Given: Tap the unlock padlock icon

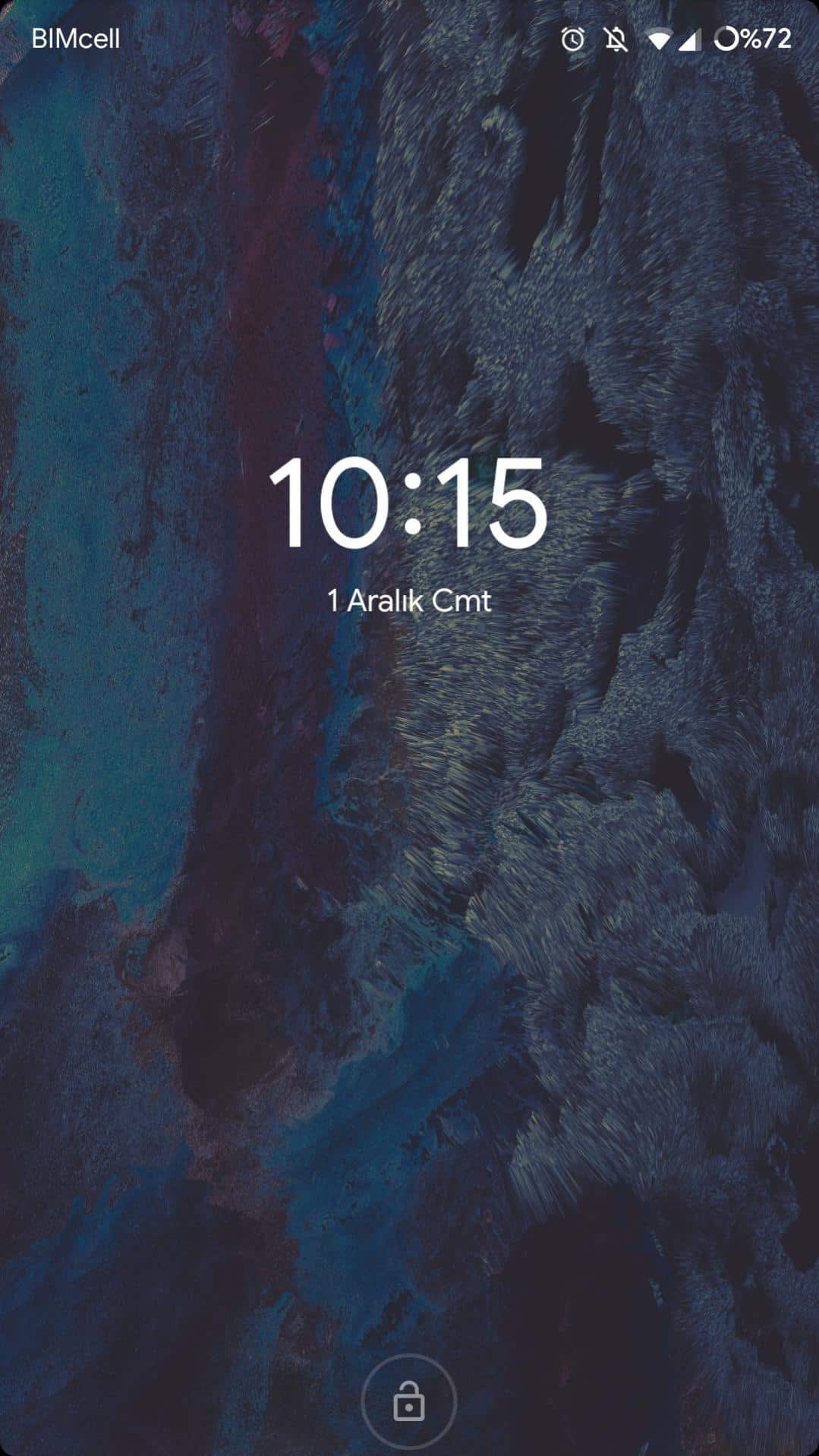Looking at the screenshot, I should [x=408, y=1401].
